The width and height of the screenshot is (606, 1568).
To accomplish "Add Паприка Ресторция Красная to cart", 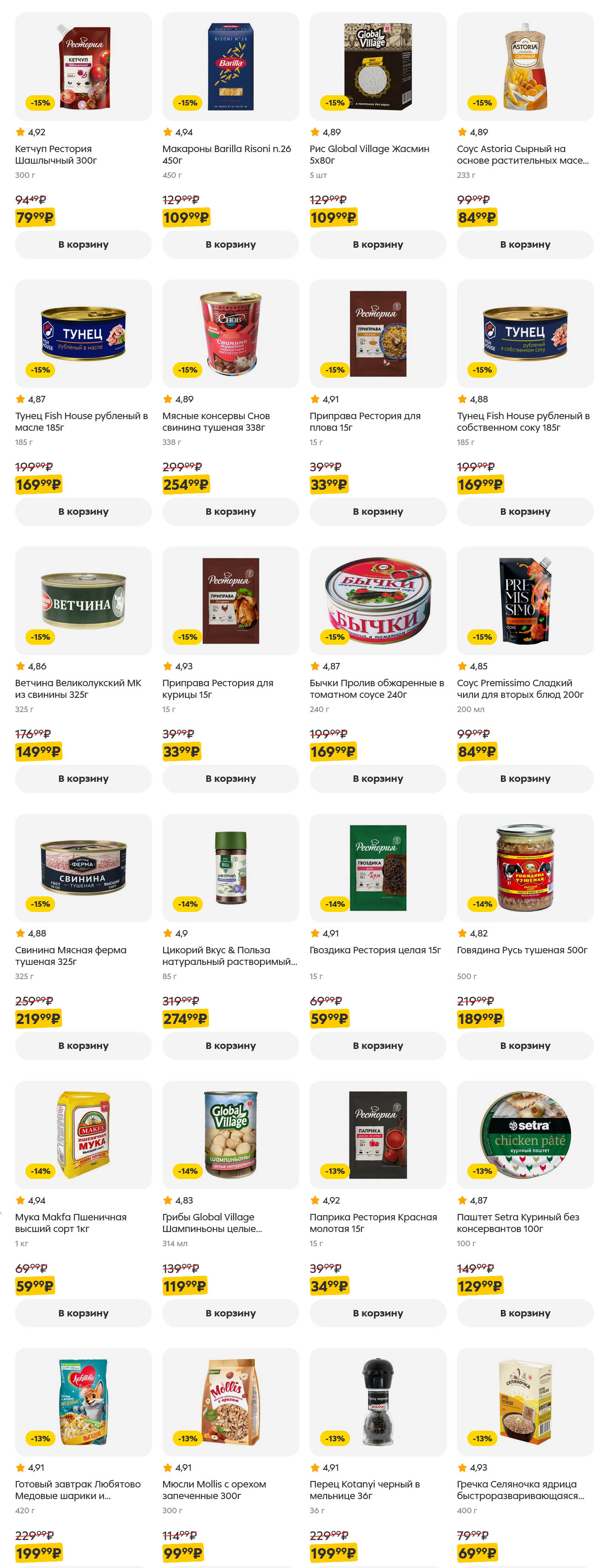I will click(x=377, y=1313).
